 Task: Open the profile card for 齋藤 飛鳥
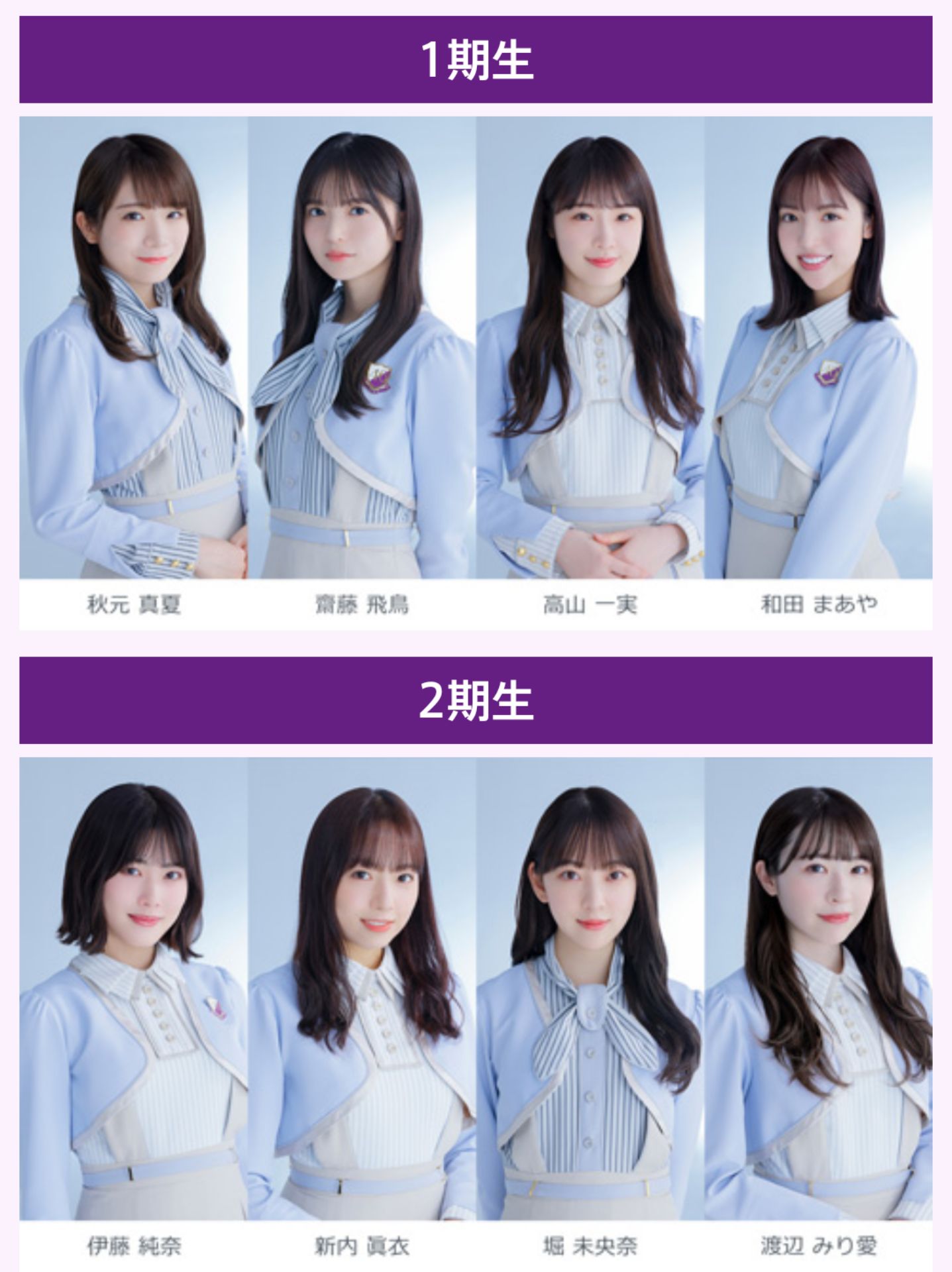point(362,371)
